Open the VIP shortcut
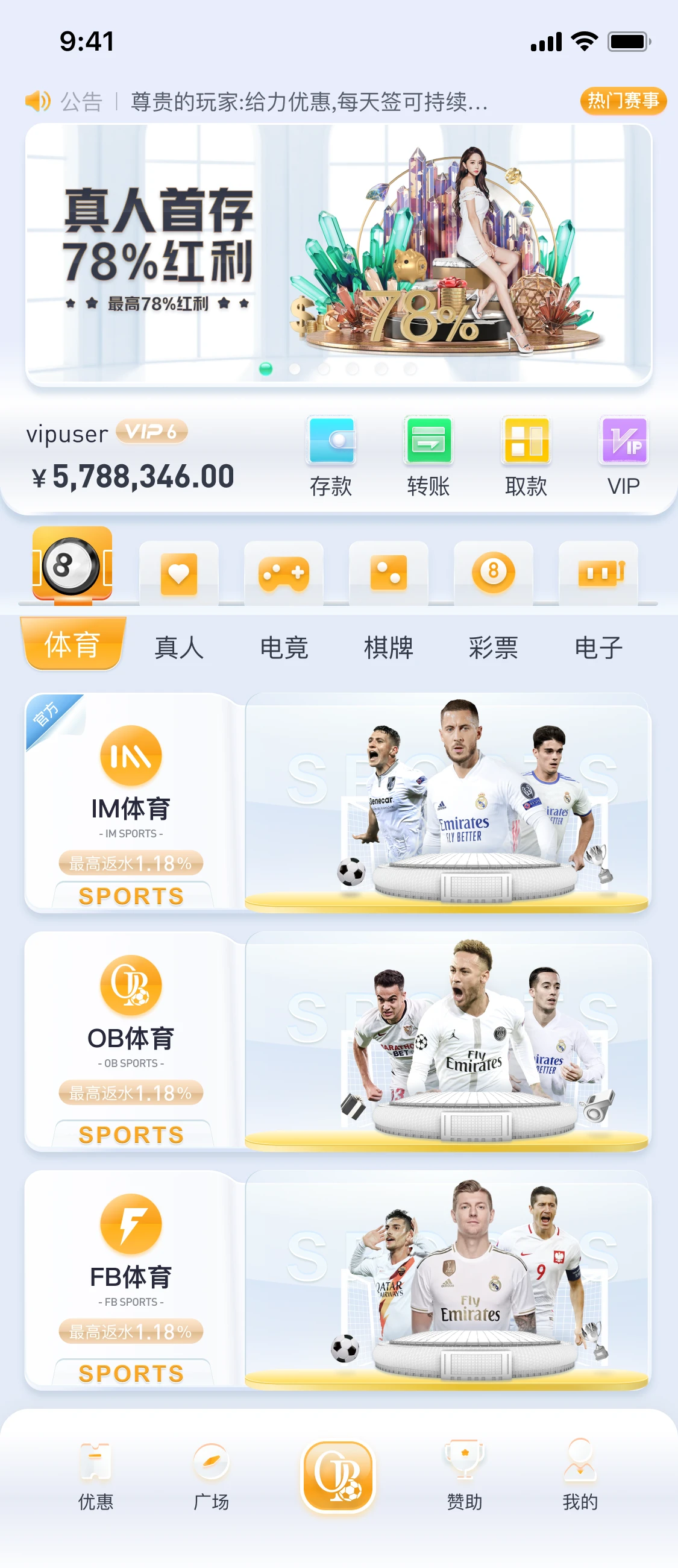The image size is (678, 1568). (x=624, y=456)
